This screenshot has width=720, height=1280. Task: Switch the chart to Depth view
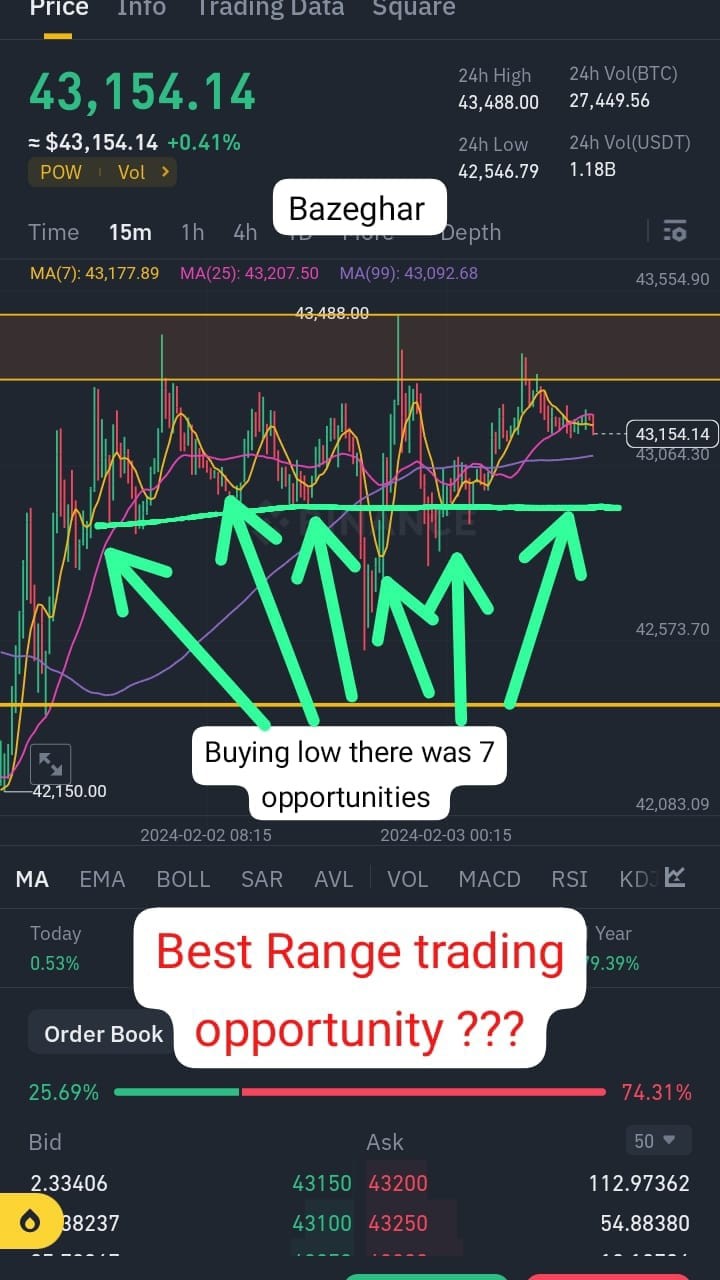tap(471, 232)
